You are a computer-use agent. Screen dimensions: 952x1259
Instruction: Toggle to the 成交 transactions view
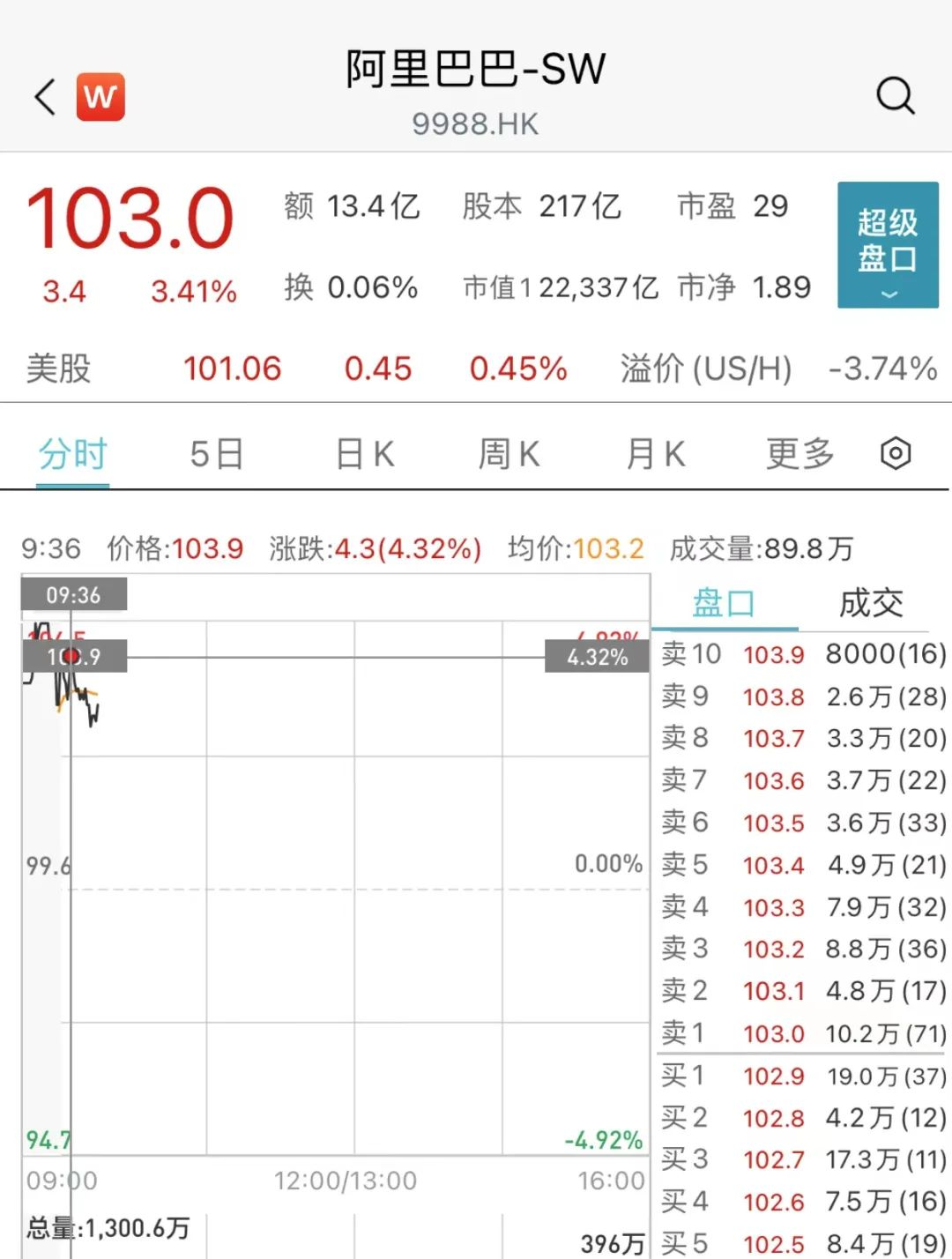coord(869,602)
